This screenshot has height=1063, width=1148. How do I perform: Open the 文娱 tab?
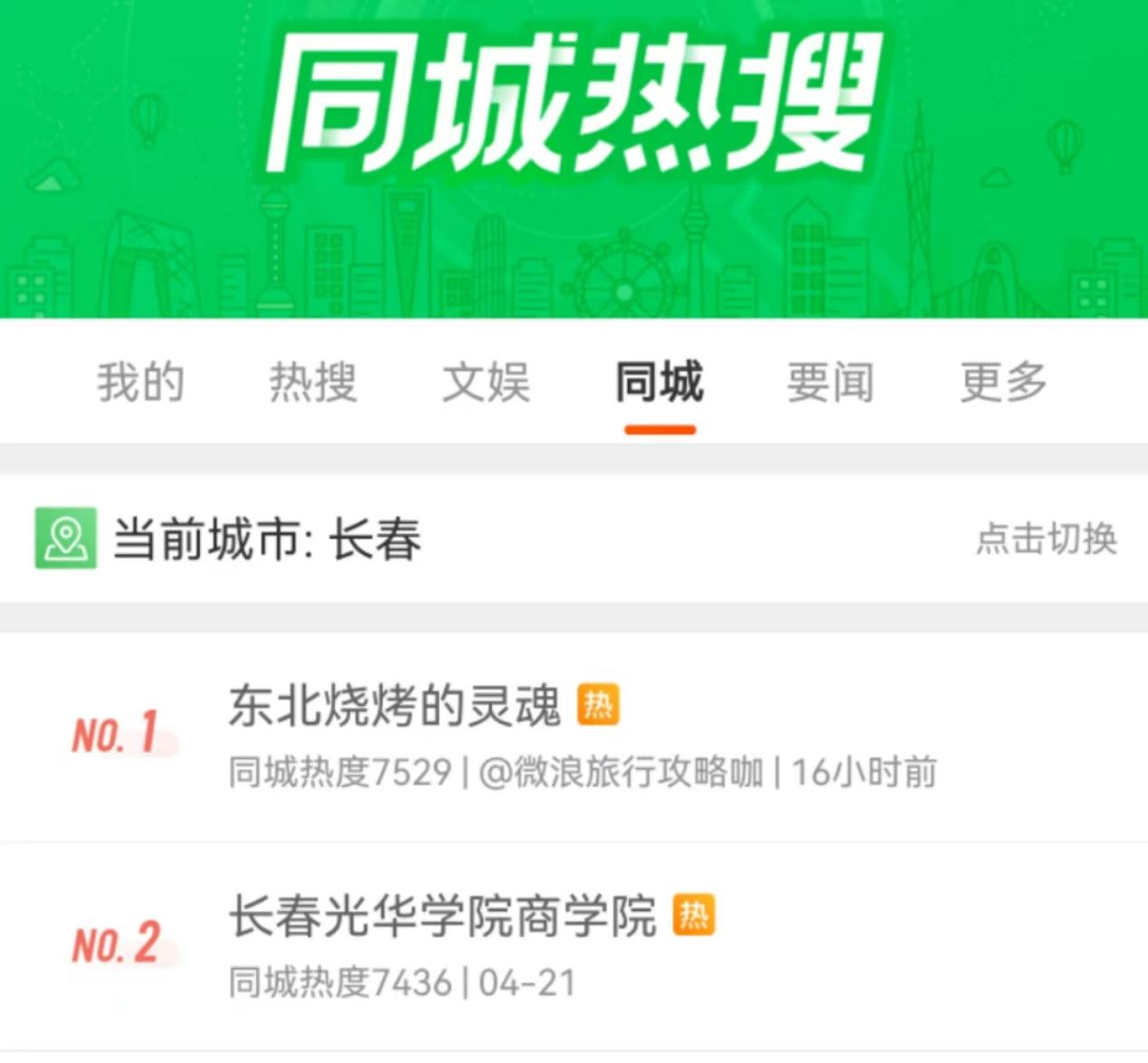tap(486, 382)
